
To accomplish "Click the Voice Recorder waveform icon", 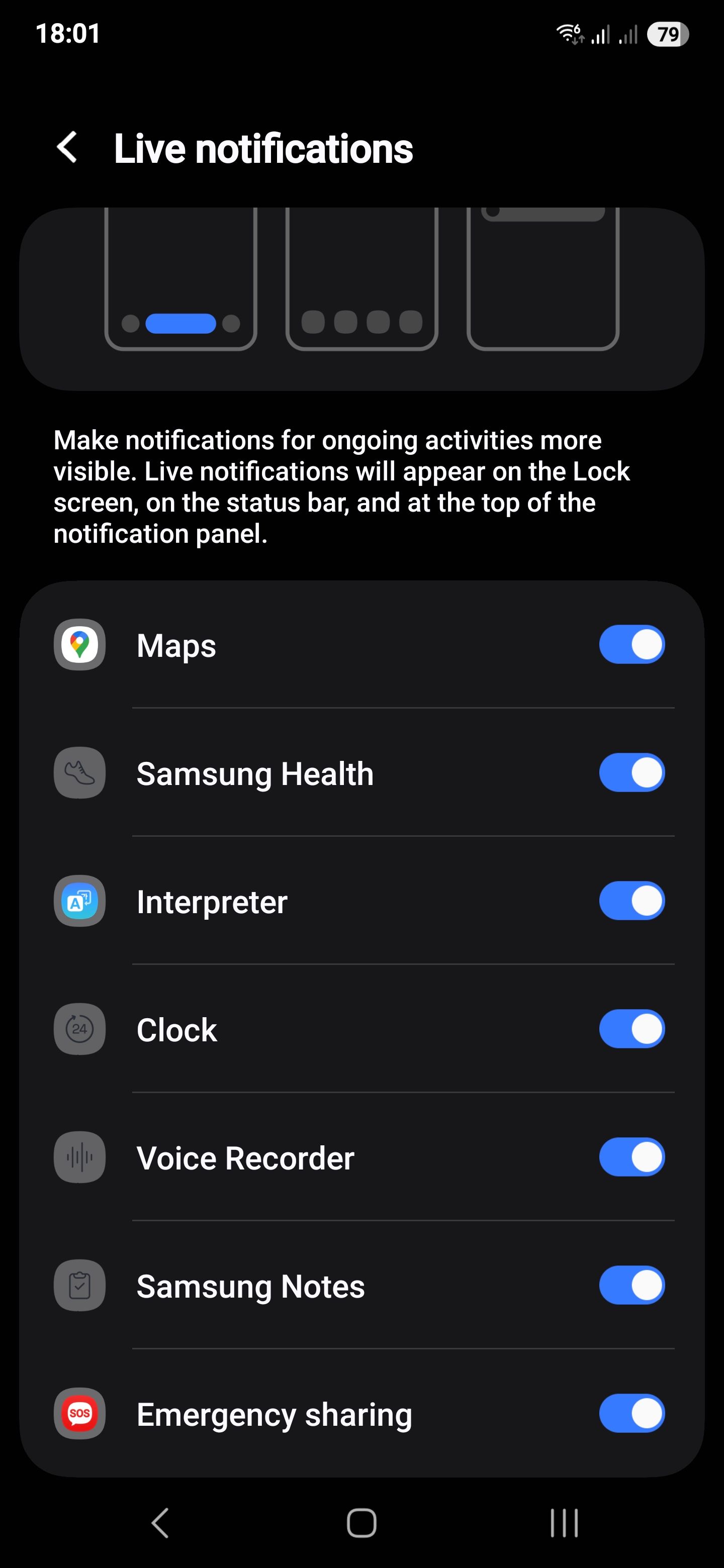I will pyautogui.click(x=79, y=1157).
